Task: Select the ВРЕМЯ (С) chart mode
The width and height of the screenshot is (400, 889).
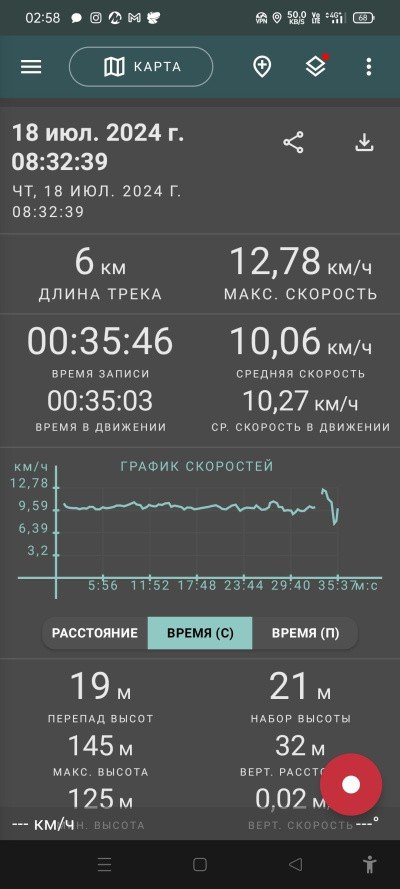Action: [x=200, y=633]
